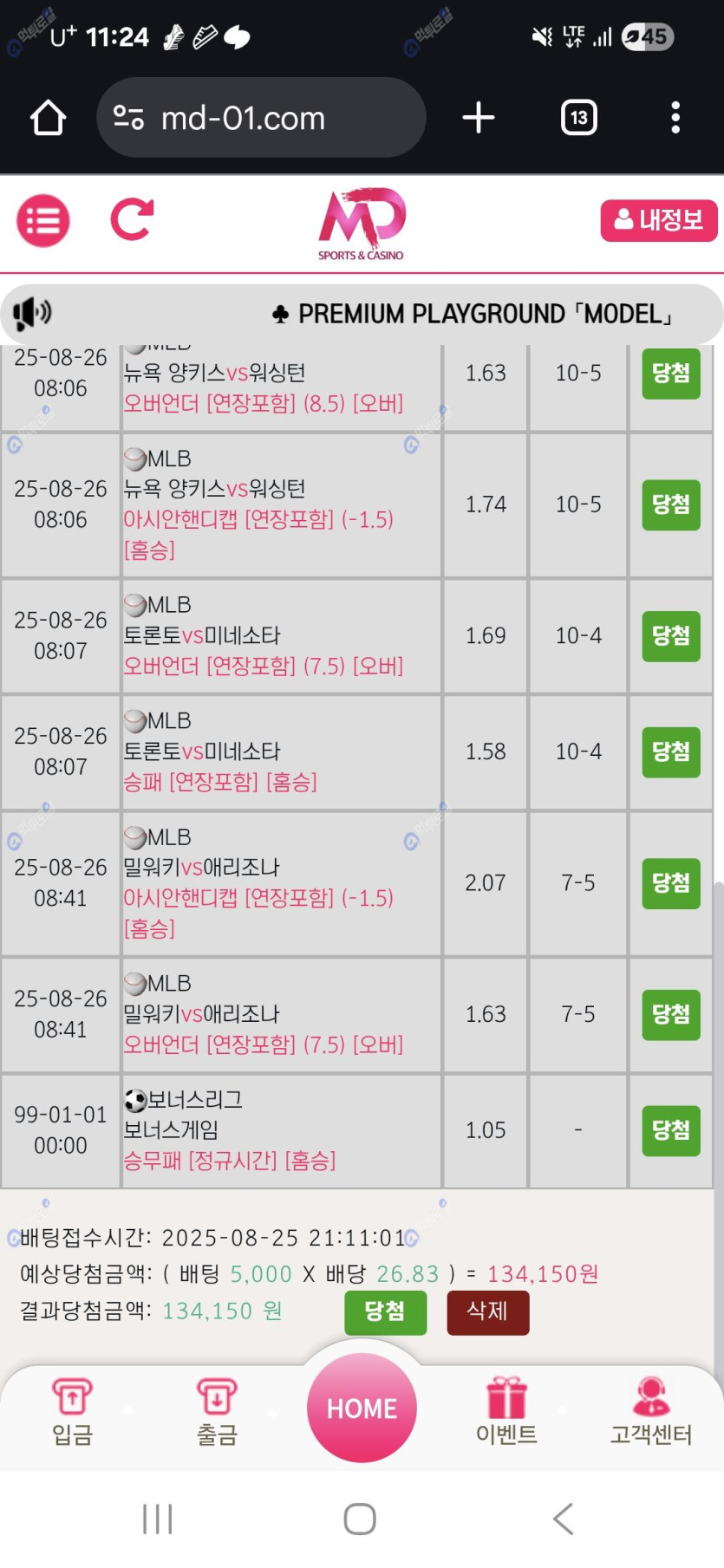Open the 고객센터 customer center
The image size is (724, 1568).
coord(650,1411)
